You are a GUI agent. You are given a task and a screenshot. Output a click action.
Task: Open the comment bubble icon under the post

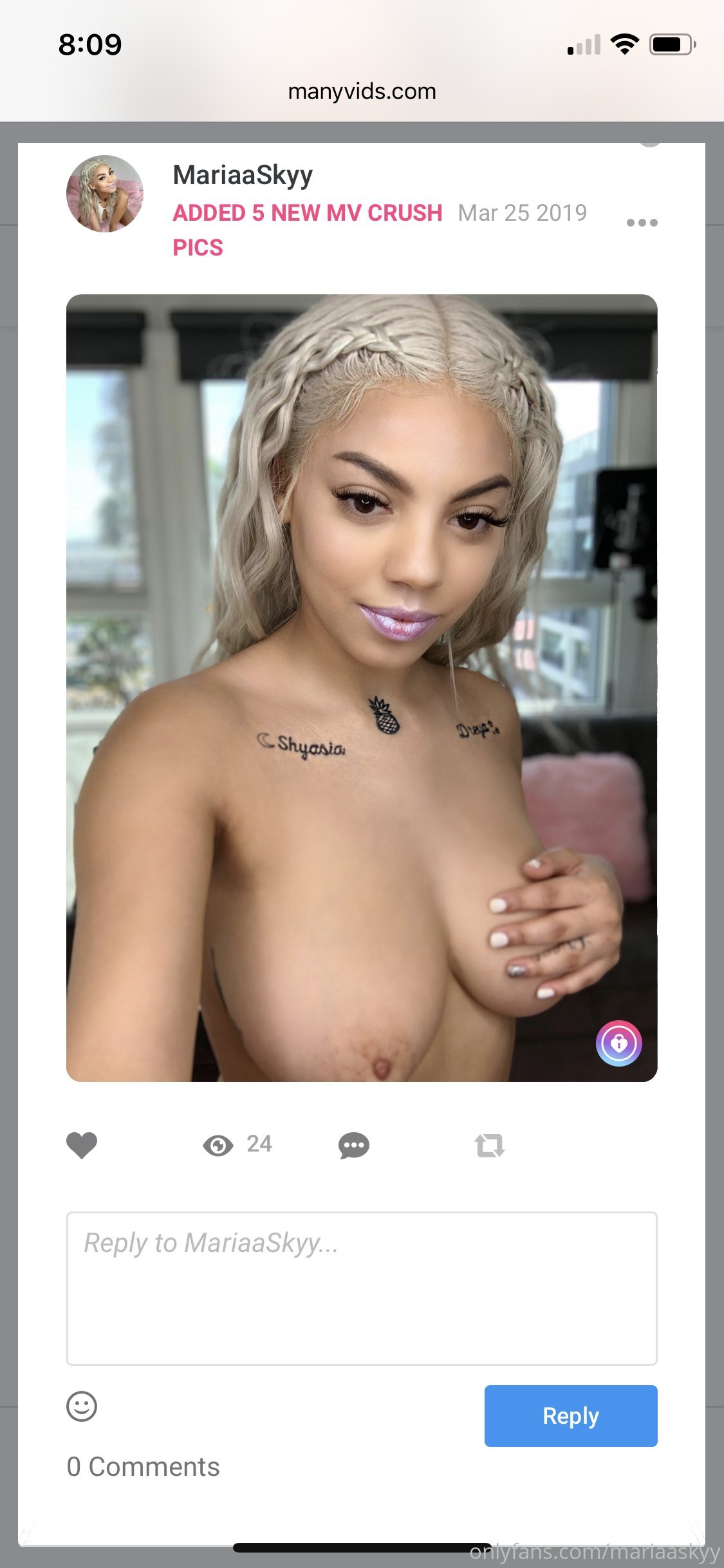pyautogui.click(x=354, y=1146)
